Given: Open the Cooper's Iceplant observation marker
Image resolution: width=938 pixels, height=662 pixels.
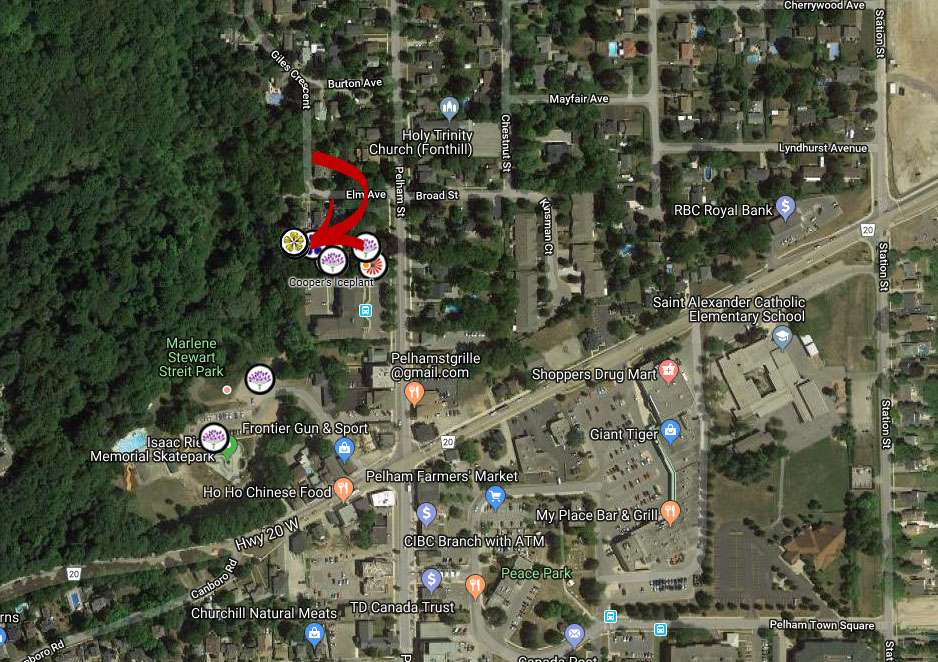Looking at the screenshot, I should tap(333, 262).
